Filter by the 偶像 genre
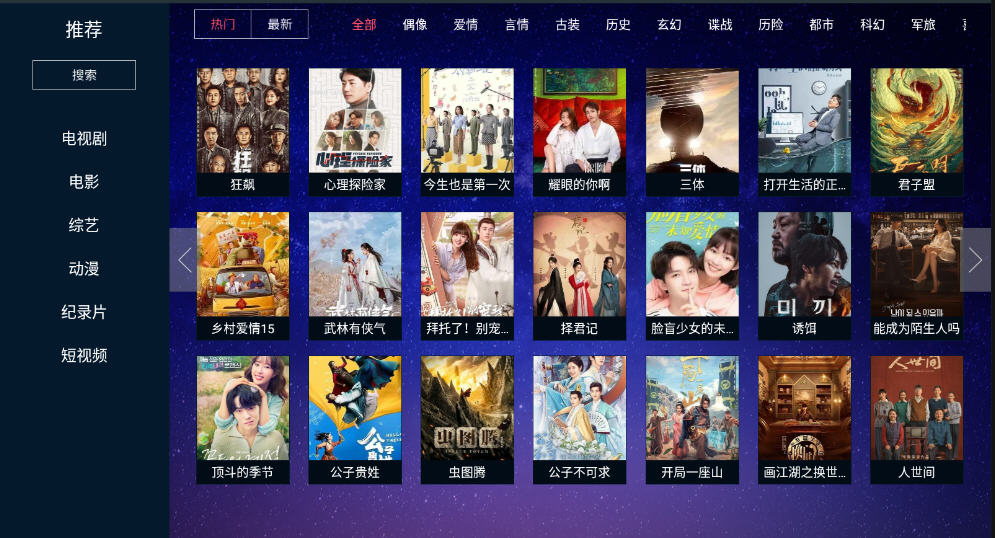The height and width of the screenshot is (538, 995). (x=415, y=24)
